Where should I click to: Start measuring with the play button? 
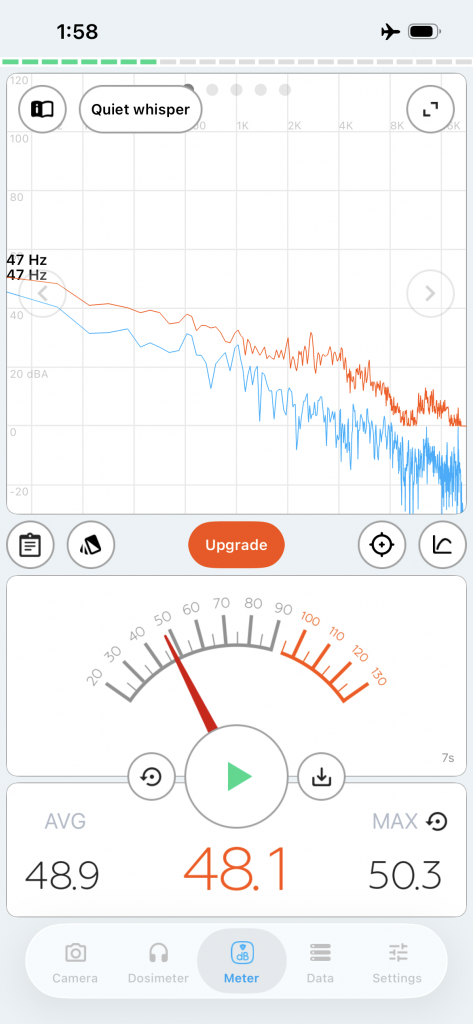[x=236, y=776]
